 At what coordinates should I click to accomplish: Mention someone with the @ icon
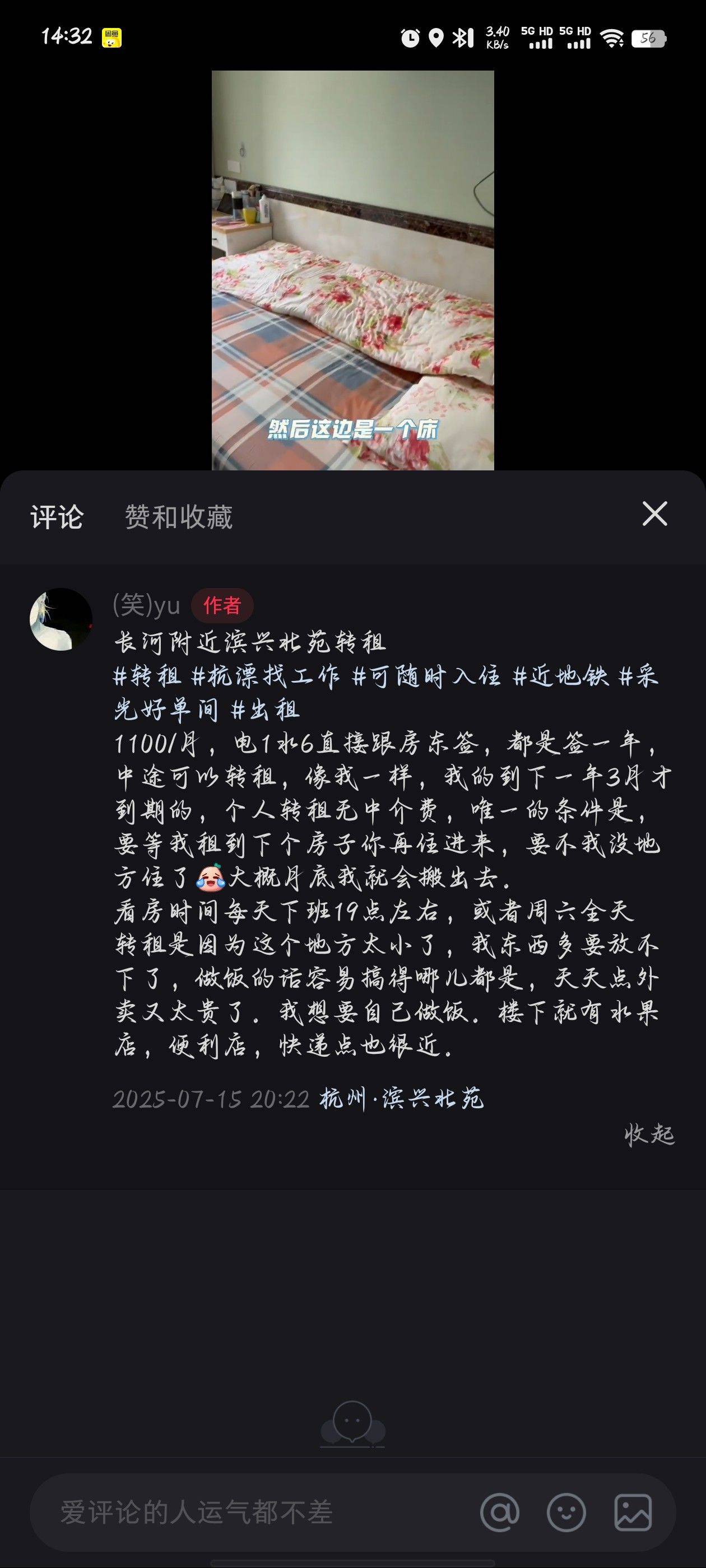click(x=499, y=1513)
